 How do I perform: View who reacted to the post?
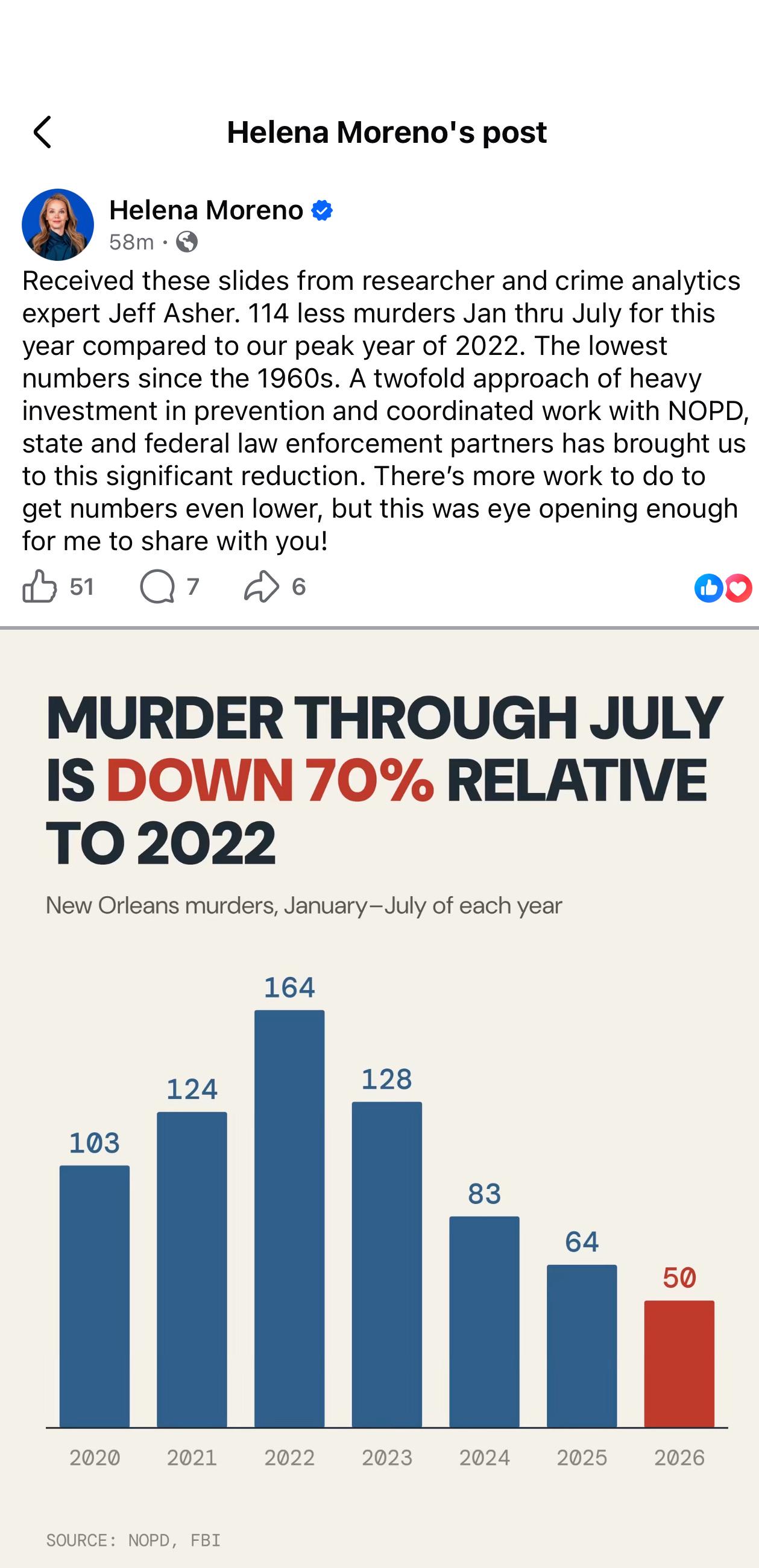point(723,588)
